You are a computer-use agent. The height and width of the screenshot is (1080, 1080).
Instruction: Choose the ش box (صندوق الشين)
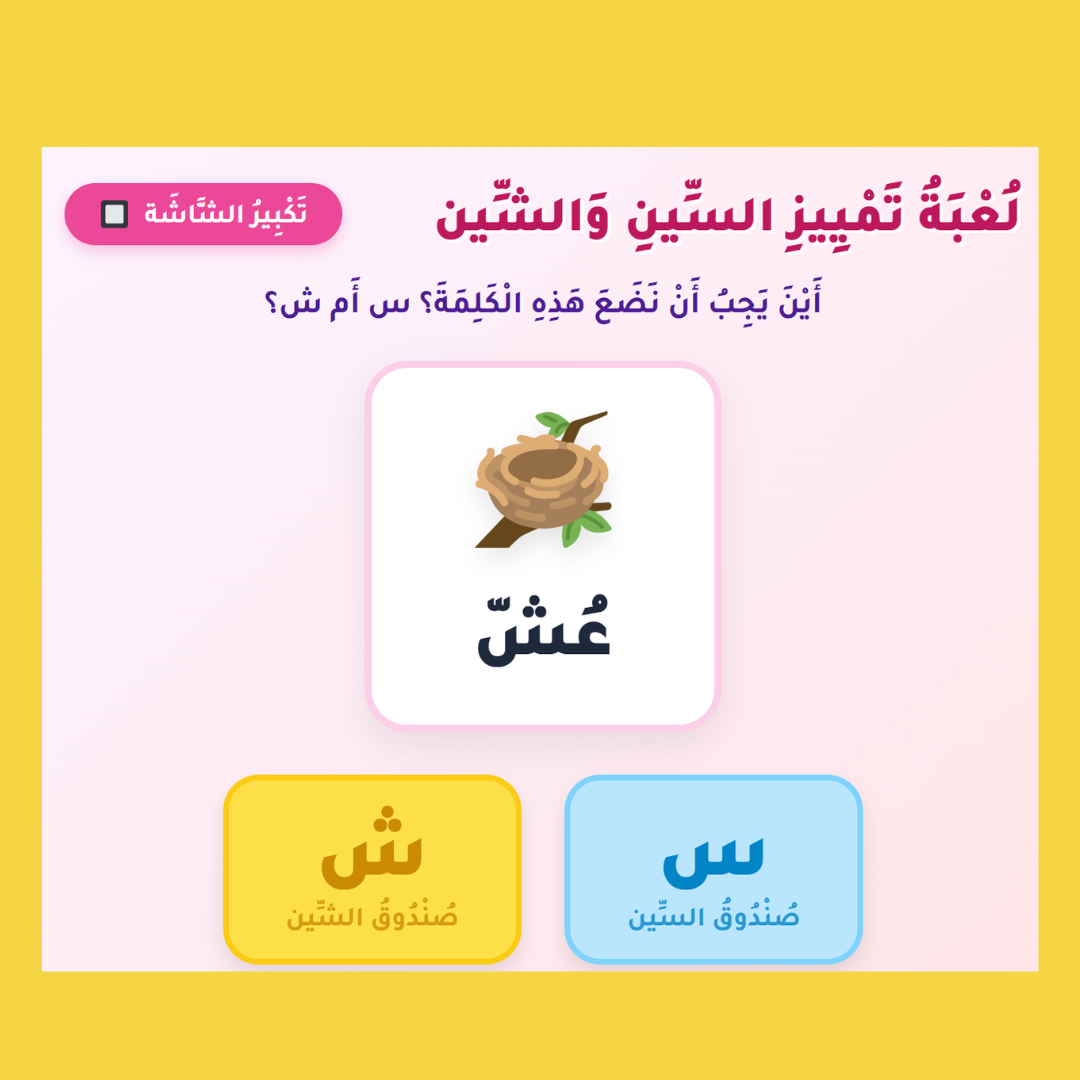(x=372, y=869)
